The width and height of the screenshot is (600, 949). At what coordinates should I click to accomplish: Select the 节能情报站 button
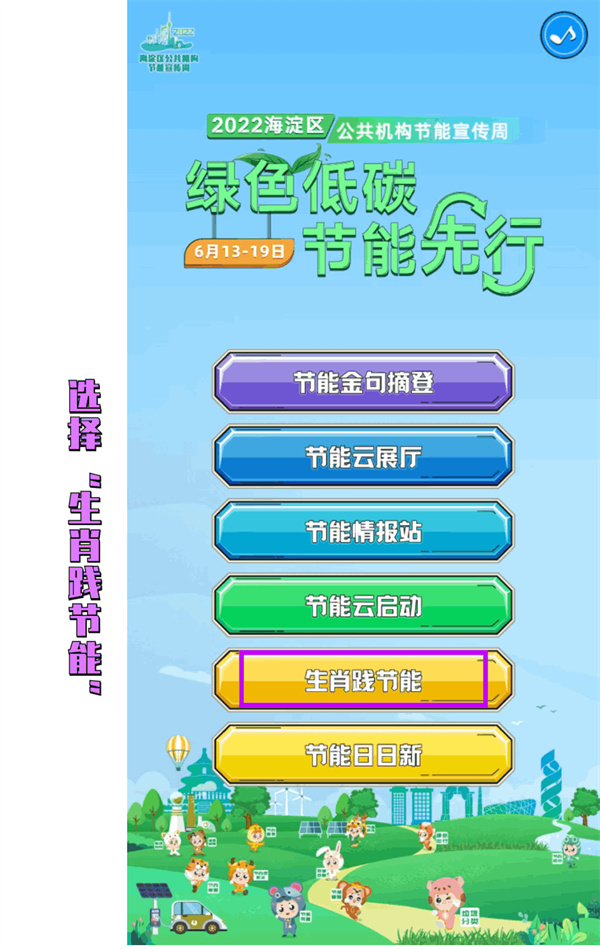(363, 531)
